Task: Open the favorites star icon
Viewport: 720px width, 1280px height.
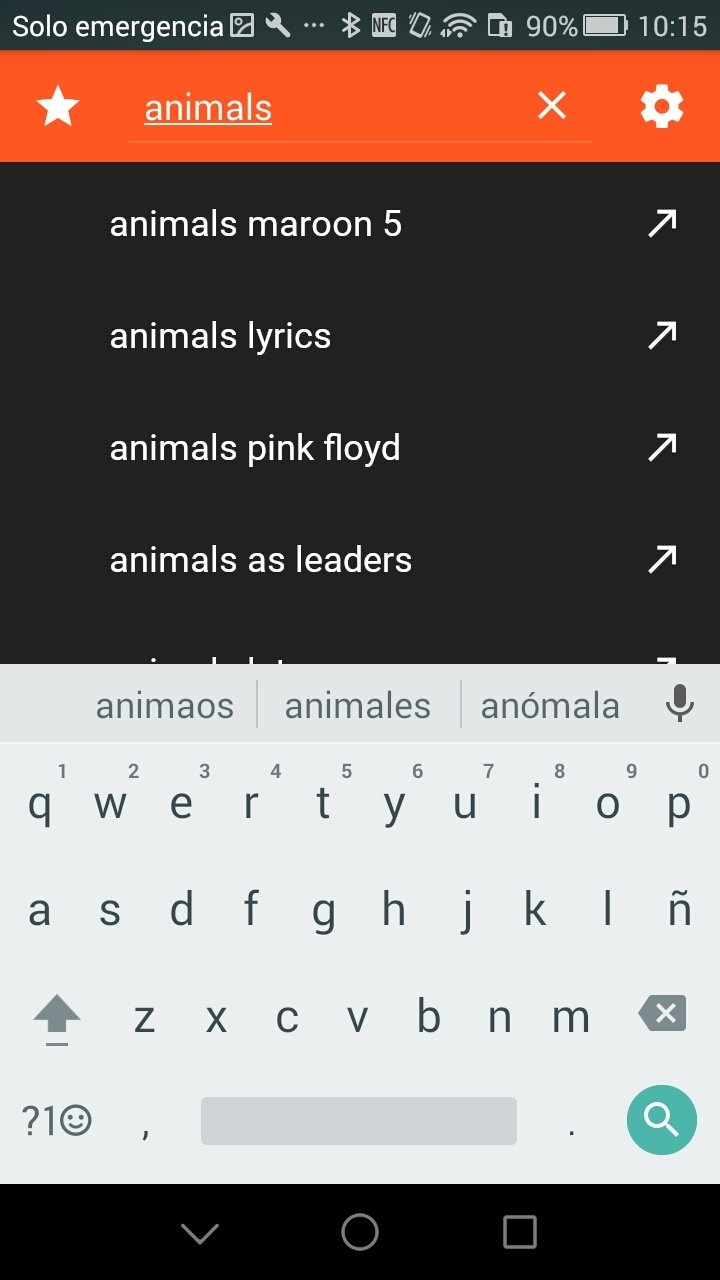Action: [x=58, y=106]
